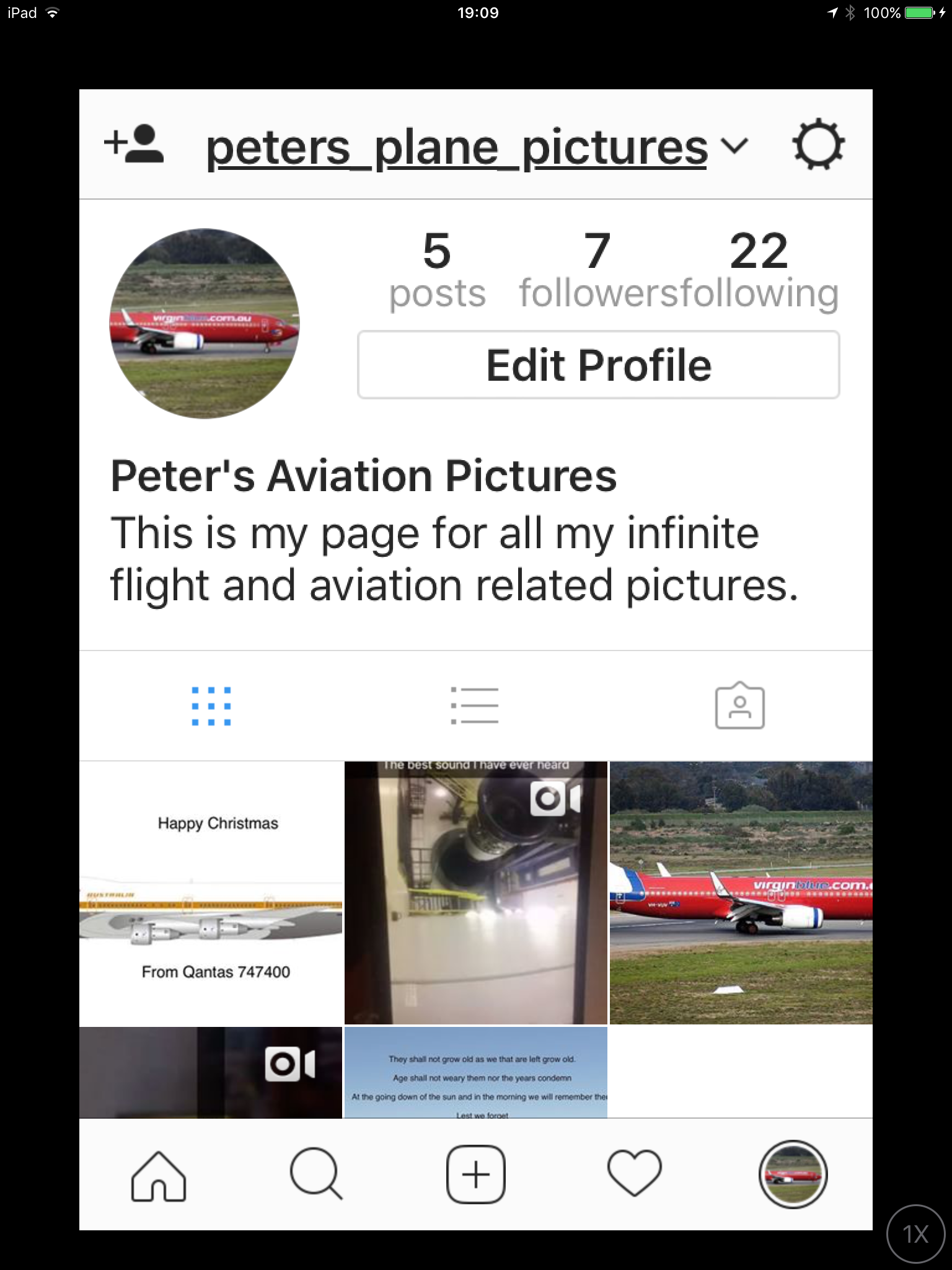View the followers list

(x=597, y=270)
